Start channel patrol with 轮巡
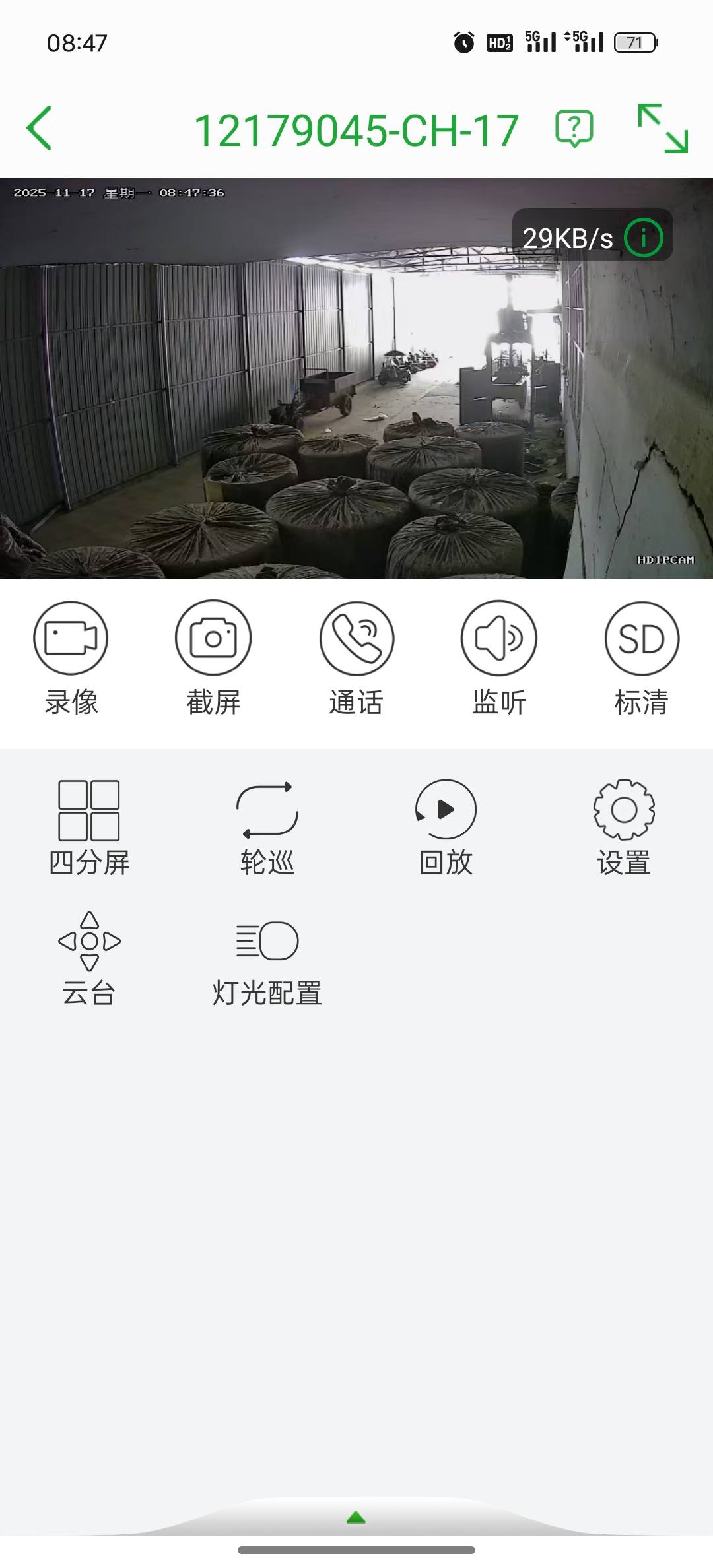 pos(267,826)
